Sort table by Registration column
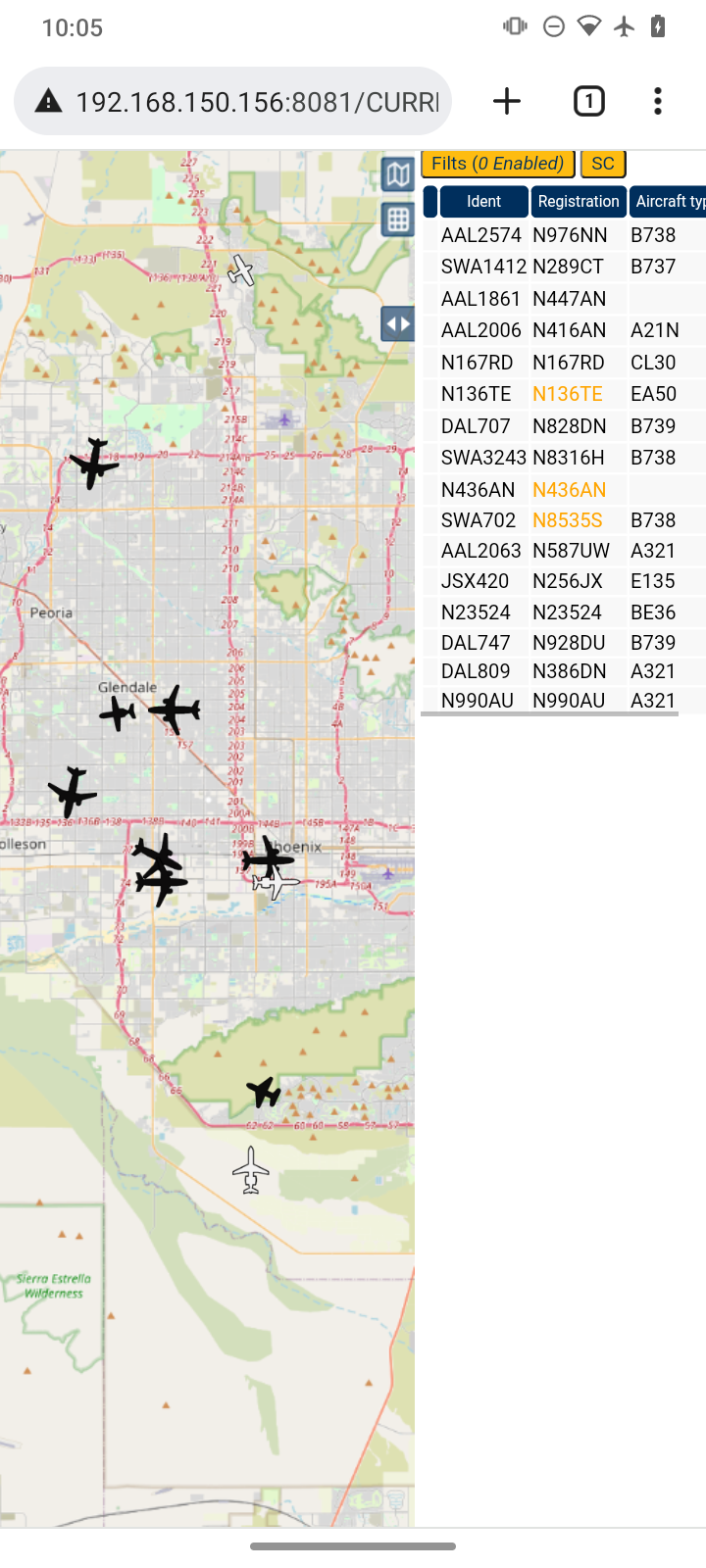Viewport: 706px width, 1568px height. tap(579, 201)
